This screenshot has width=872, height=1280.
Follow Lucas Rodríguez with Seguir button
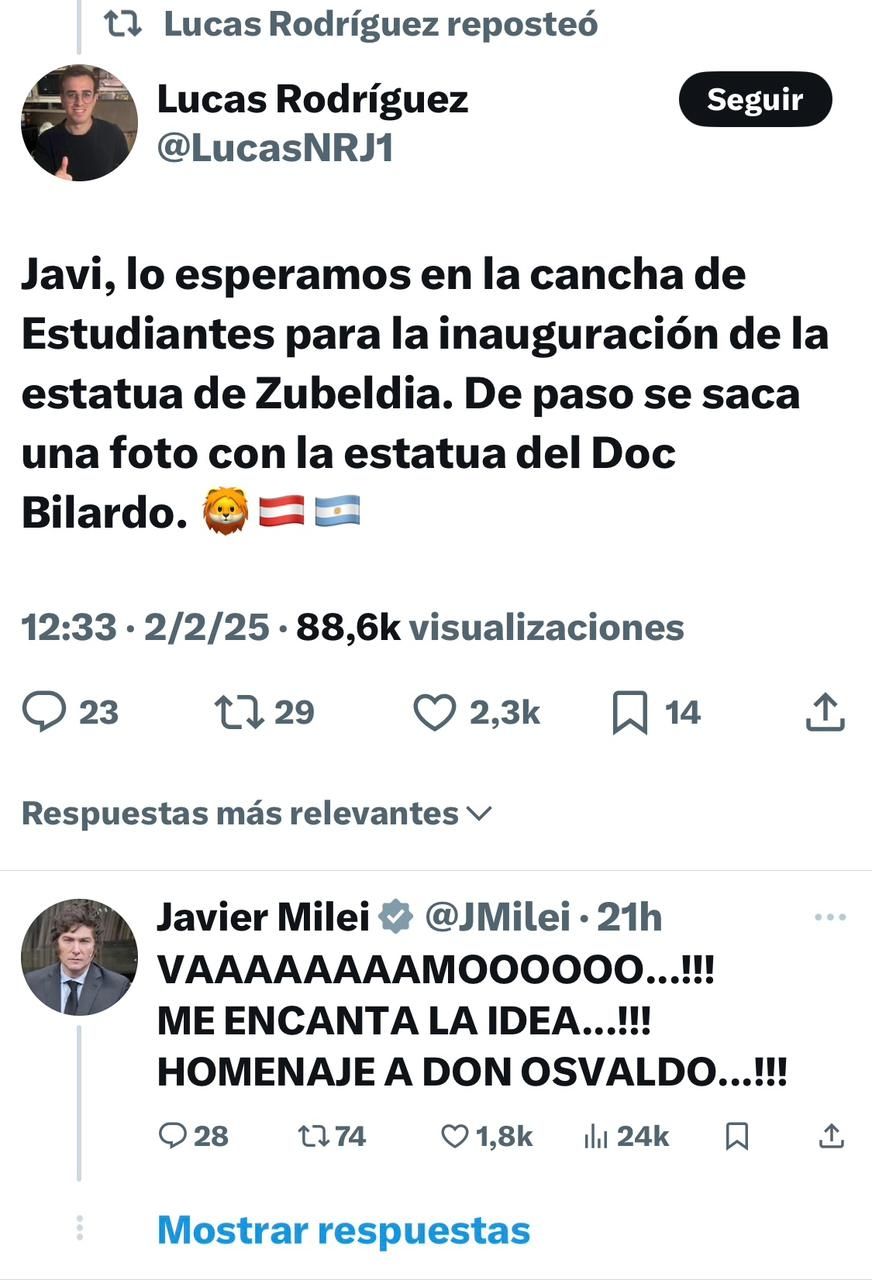click(x=755, y=99)
